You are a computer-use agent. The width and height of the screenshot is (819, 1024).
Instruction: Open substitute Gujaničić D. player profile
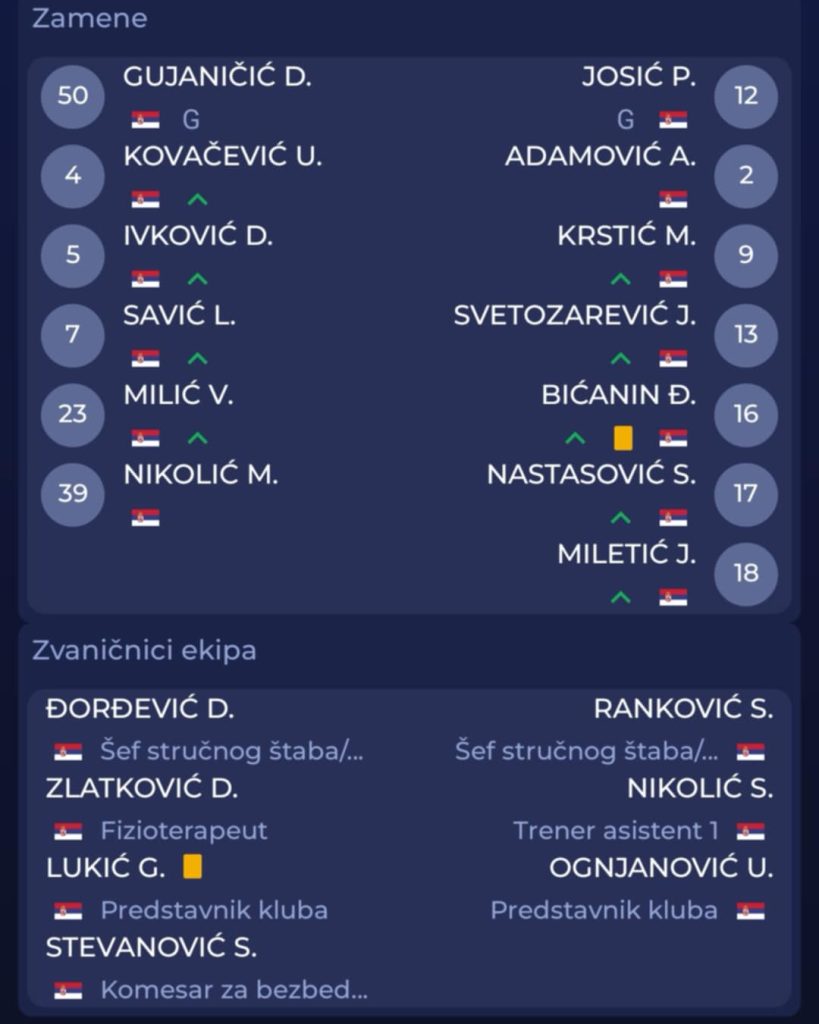217,78
